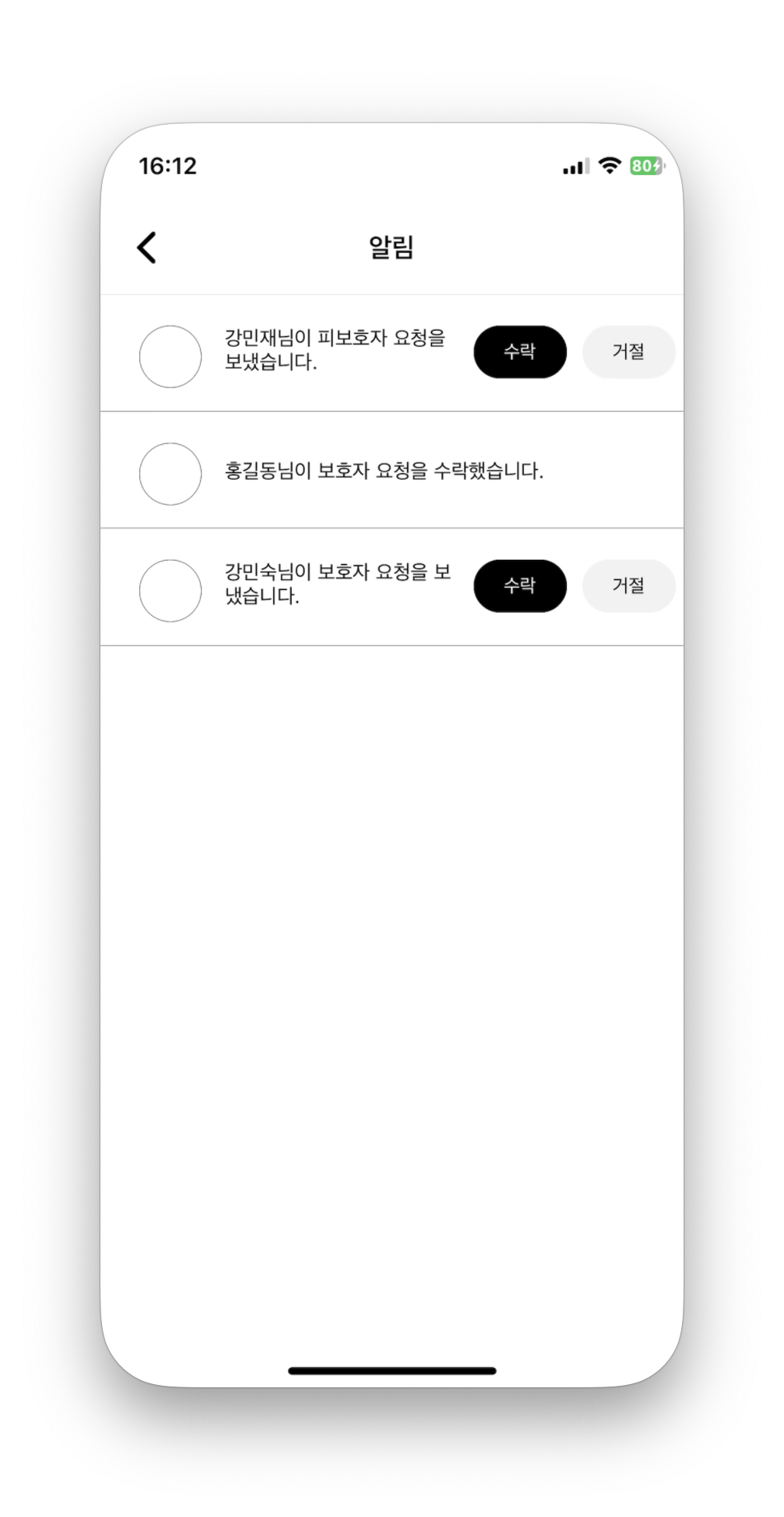This screenshot has width=784, height=1517.
Task: Decline 강민숙's 보호자 request with 거절
Action: (x=628, y=586)
